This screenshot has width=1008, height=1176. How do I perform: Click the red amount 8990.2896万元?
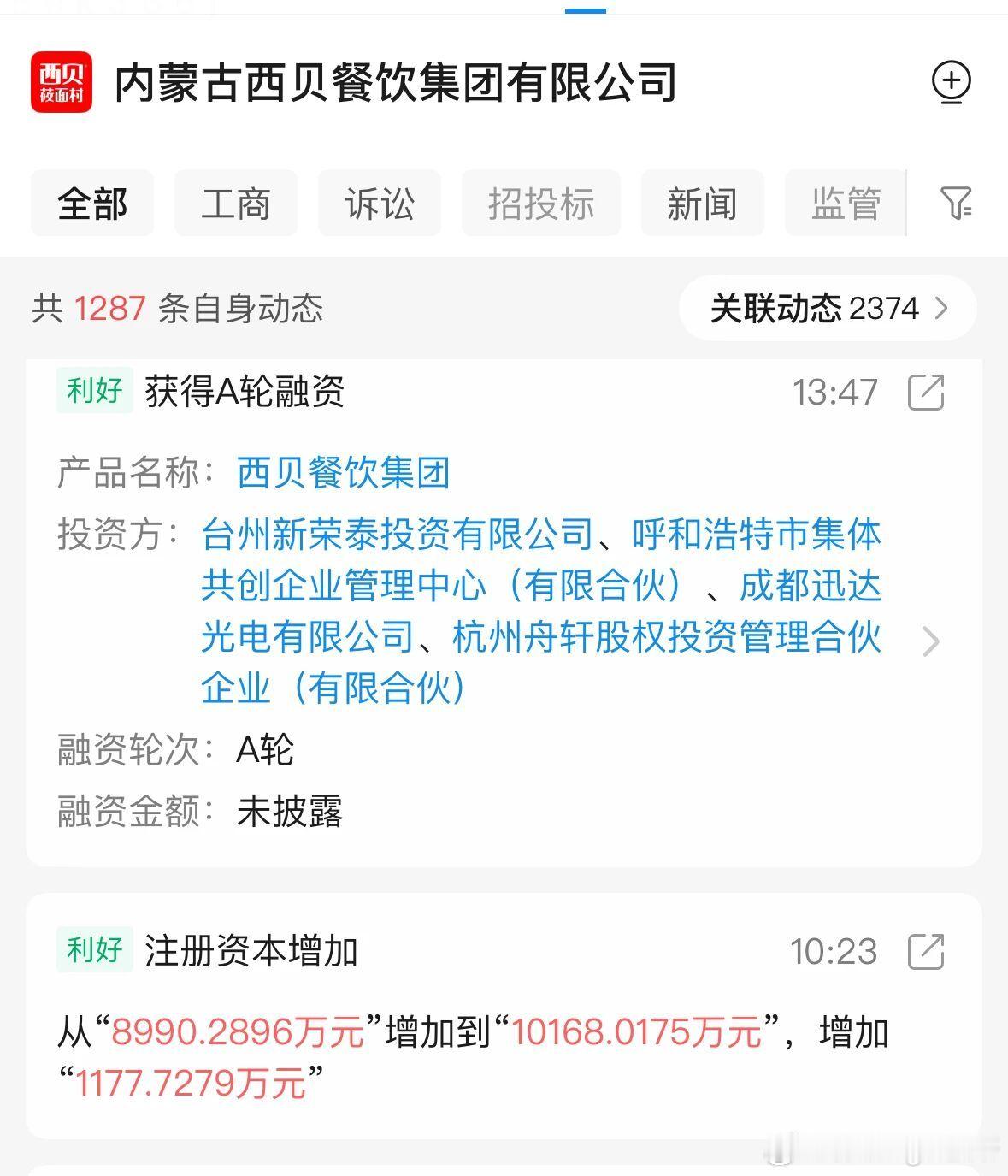[239, 1031]
